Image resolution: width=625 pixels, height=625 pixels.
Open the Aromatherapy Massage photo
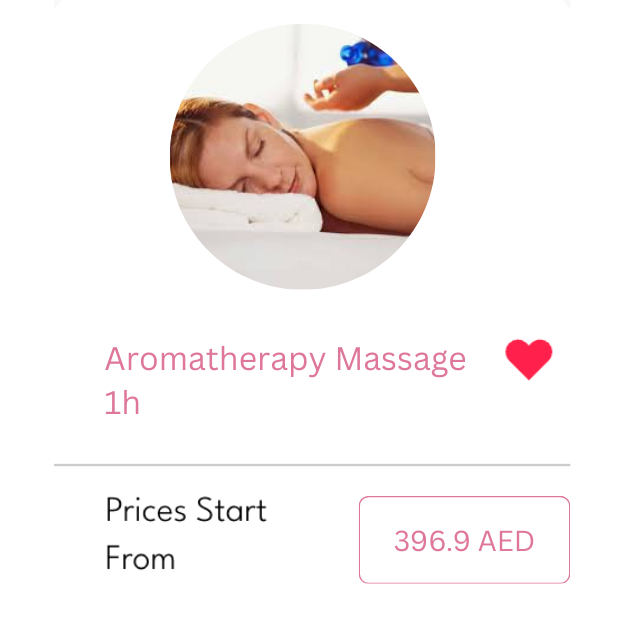(x=302, y=158)
